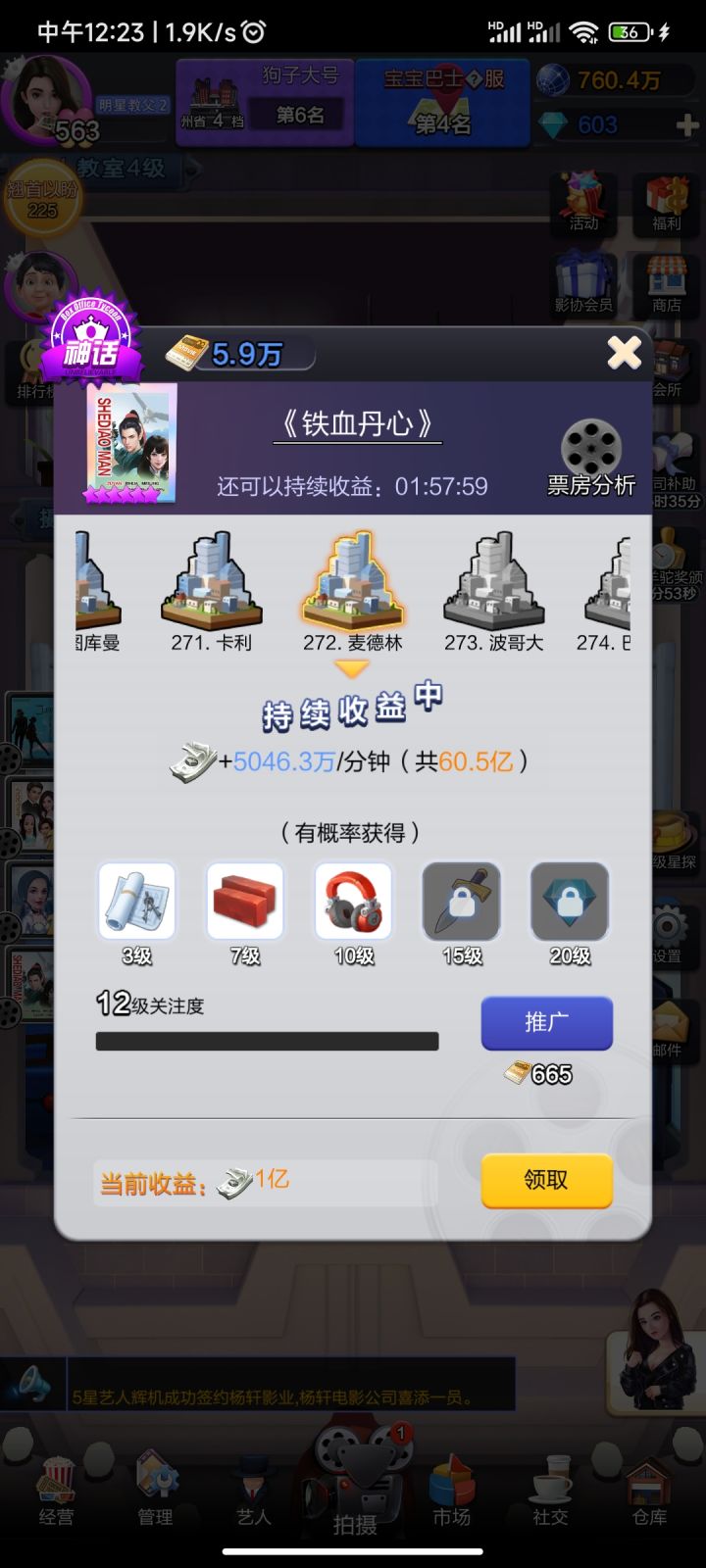Select the 10级 headphones reward icon
The height and width of the screenshot is (1568, 706).
pos(352,902)
